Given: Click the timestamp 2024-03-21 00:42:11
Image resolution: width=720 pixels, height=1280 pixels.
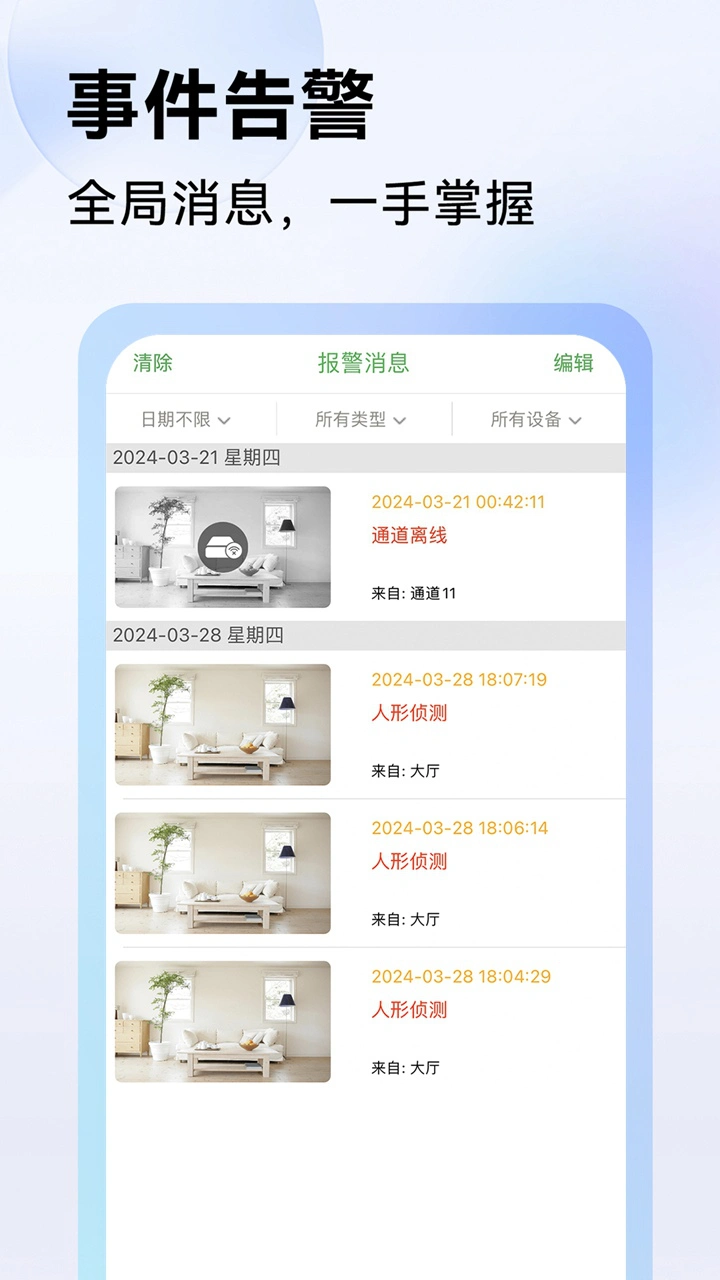Looking at the screenshot, I should [459, 502].
